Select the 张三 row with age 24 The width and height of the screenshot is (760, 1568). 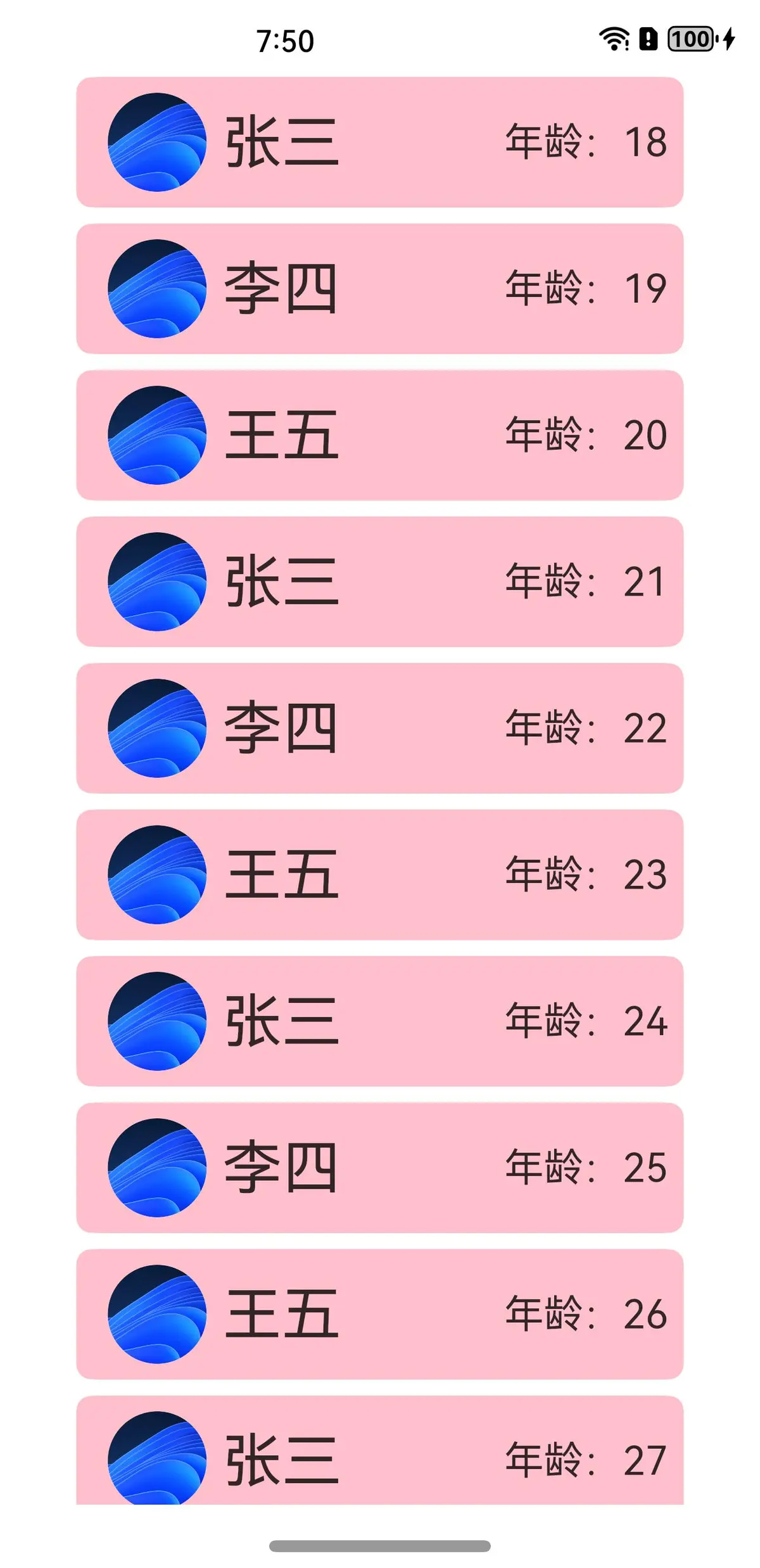379,1021
